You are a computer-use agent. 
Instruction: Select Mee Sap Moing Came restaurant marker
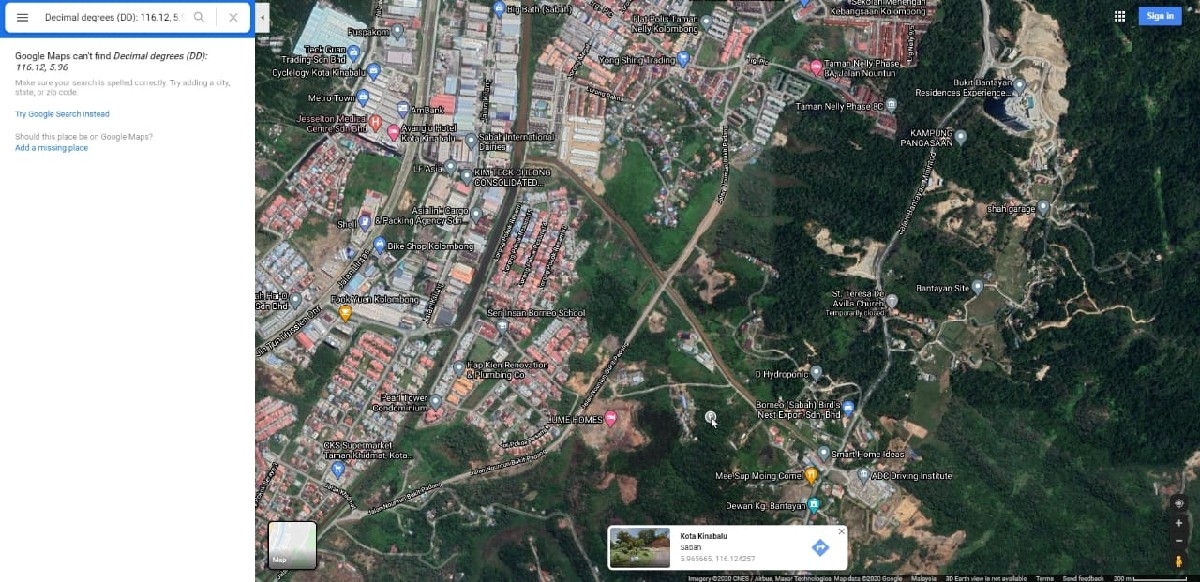[x=811, y=476]
